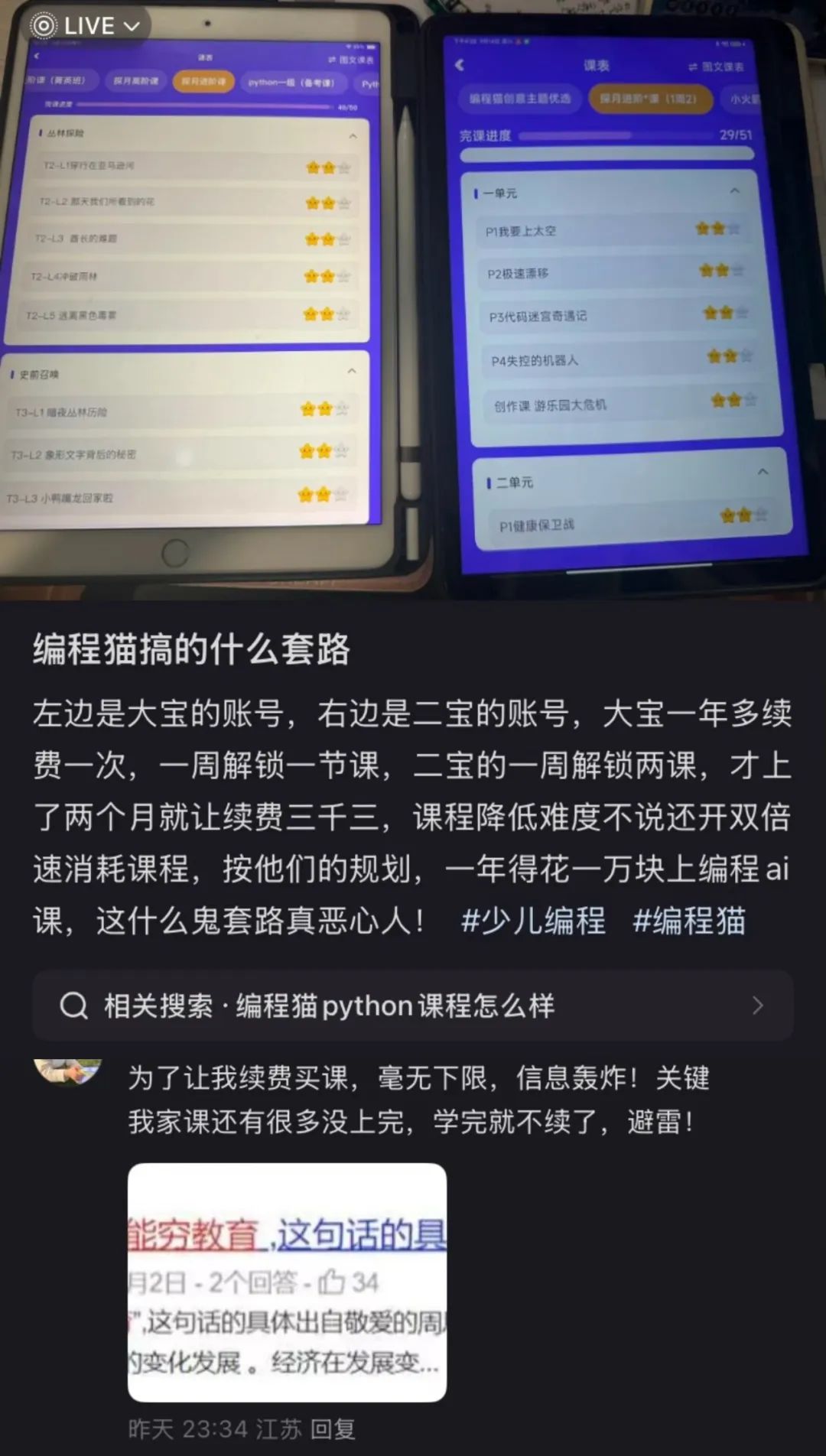The height and width of the screenshot is (1456, 826).
Task: Enlarge the image attached to the comment
Action: (287, 1282)
